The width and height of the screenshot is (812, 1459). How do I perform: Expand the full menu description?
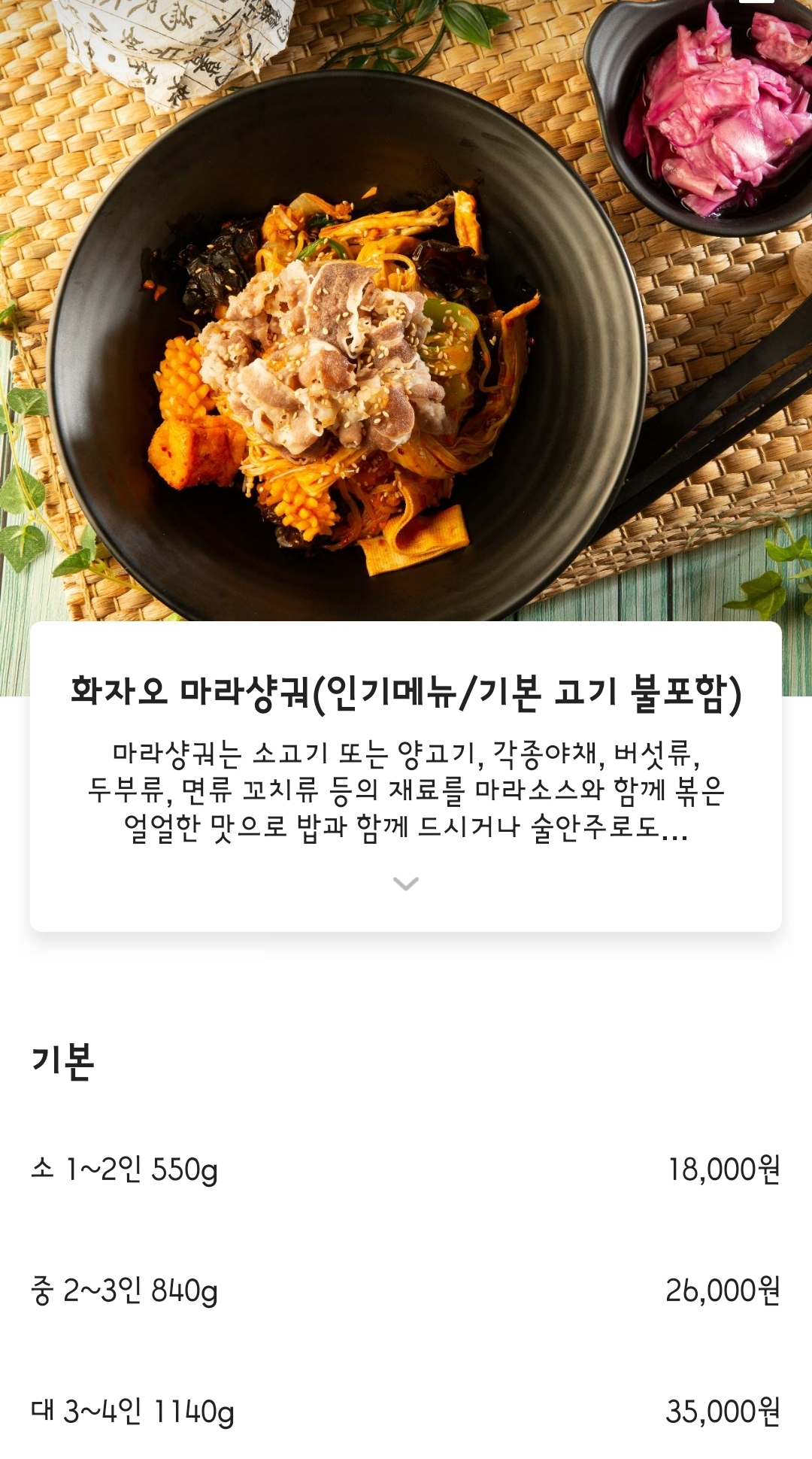coord(406,884)
